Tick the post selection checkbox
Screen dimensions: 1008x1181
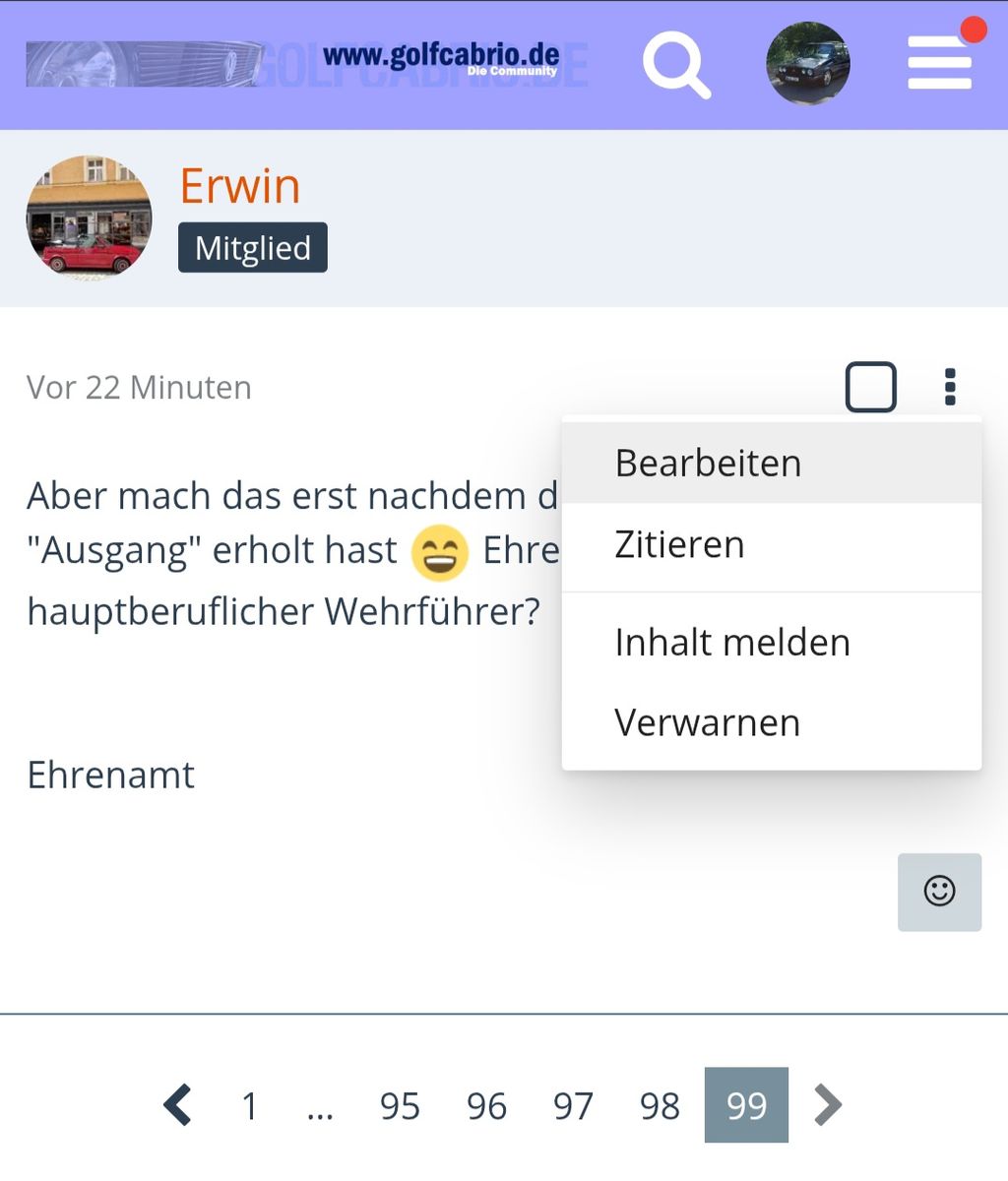coord(870,387)
